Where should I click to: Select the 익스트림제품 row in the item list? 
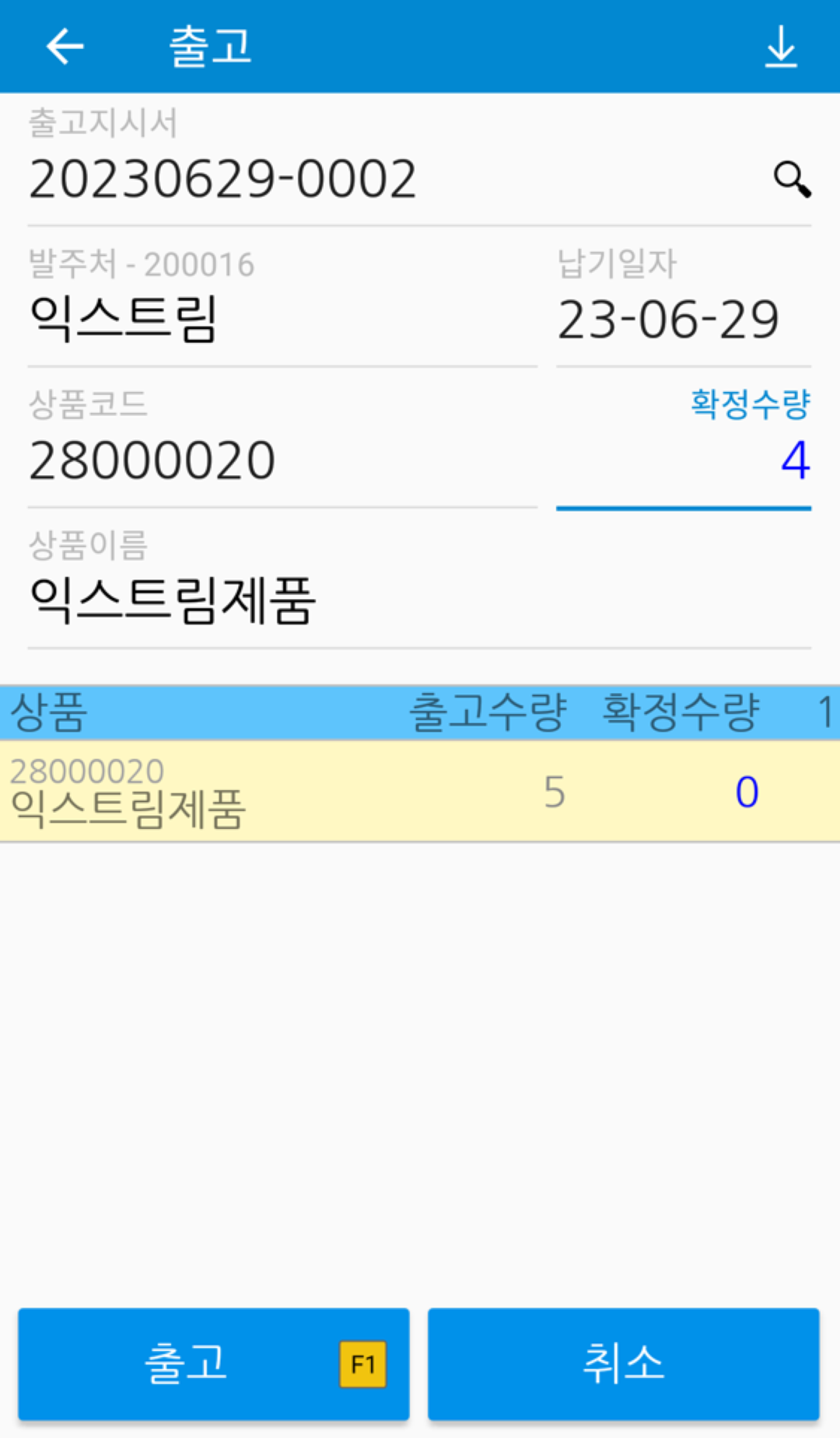click(420, 791)
